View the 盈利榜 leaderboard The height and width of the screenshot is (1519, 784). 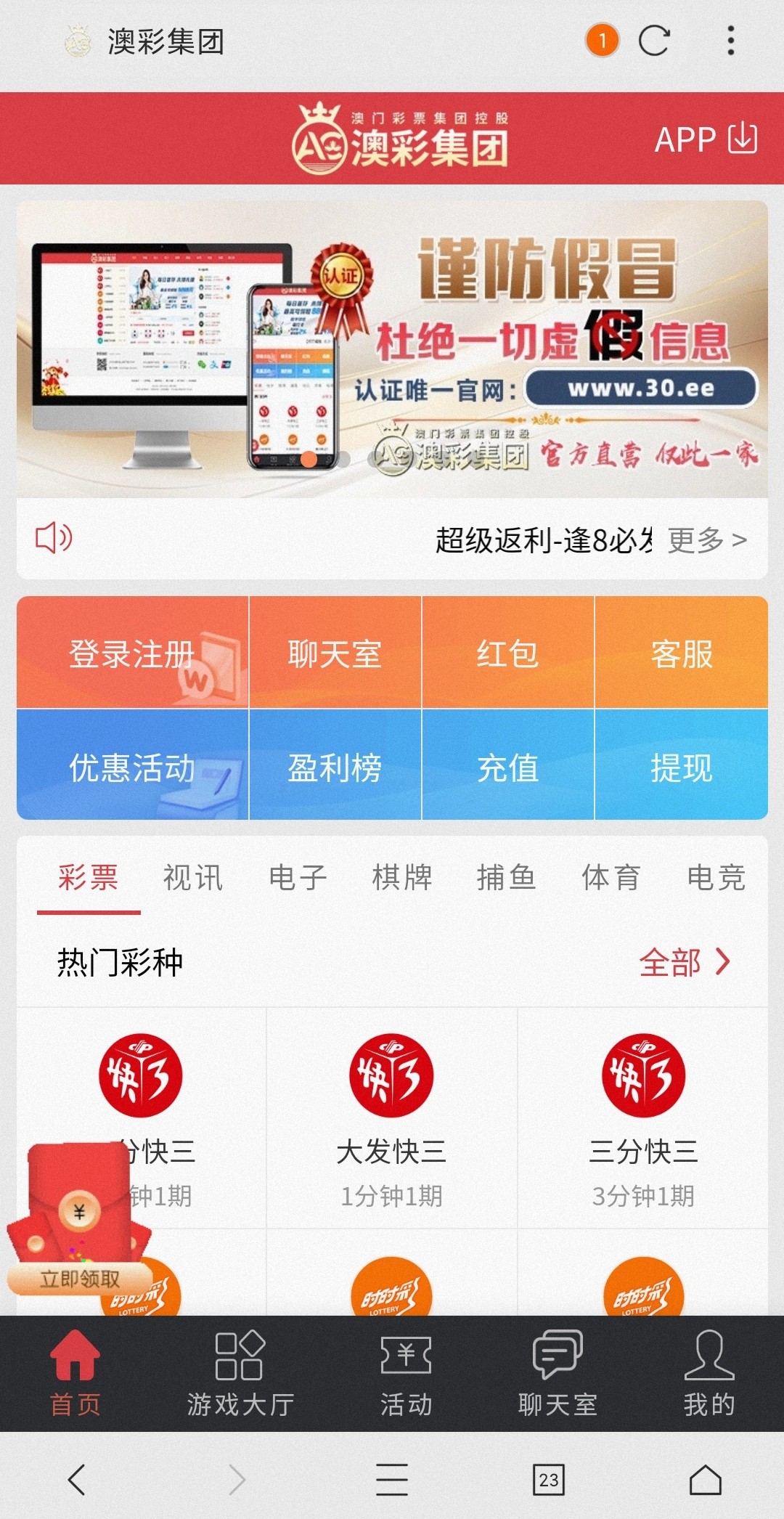click(x=335, y=765)
